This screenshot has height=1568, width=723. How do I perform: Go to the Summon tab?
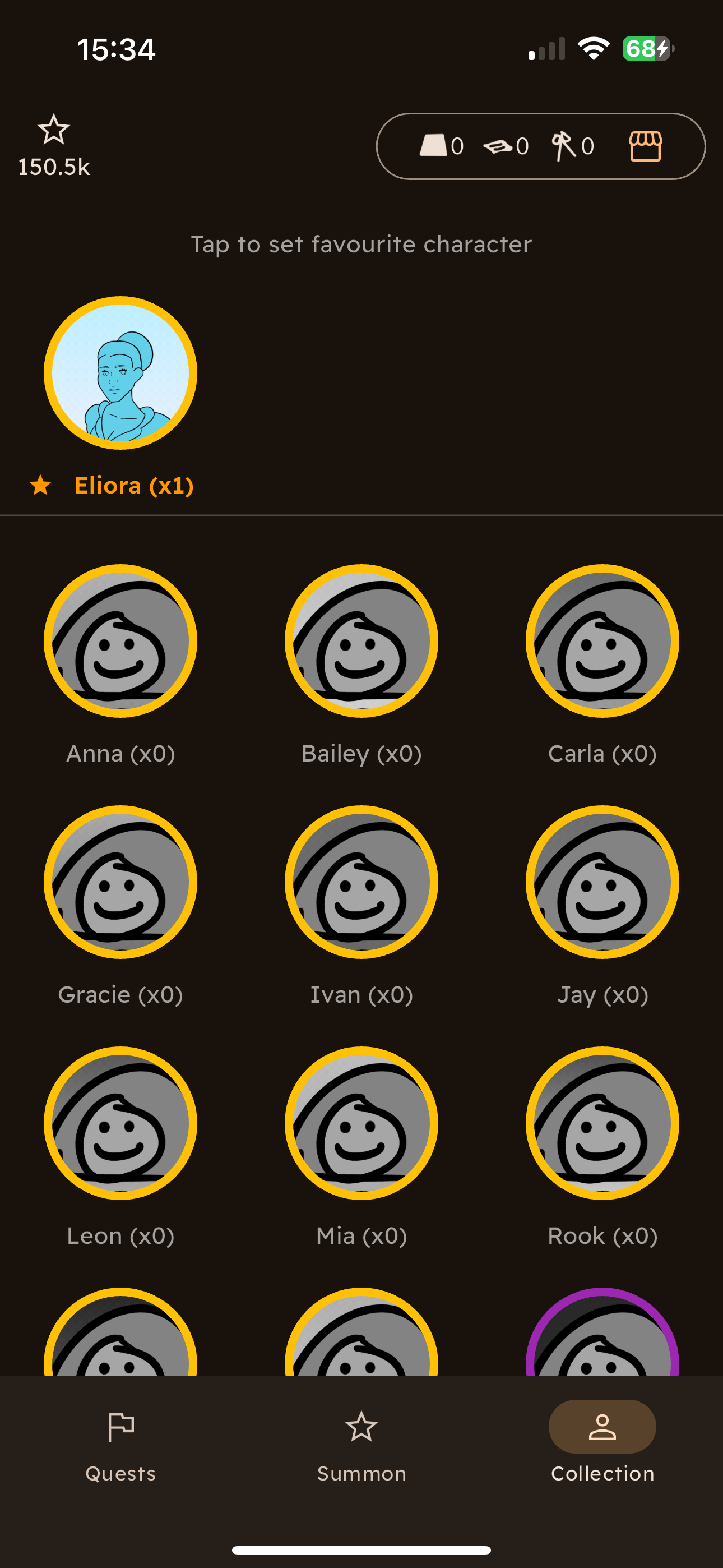(361, 1446)
